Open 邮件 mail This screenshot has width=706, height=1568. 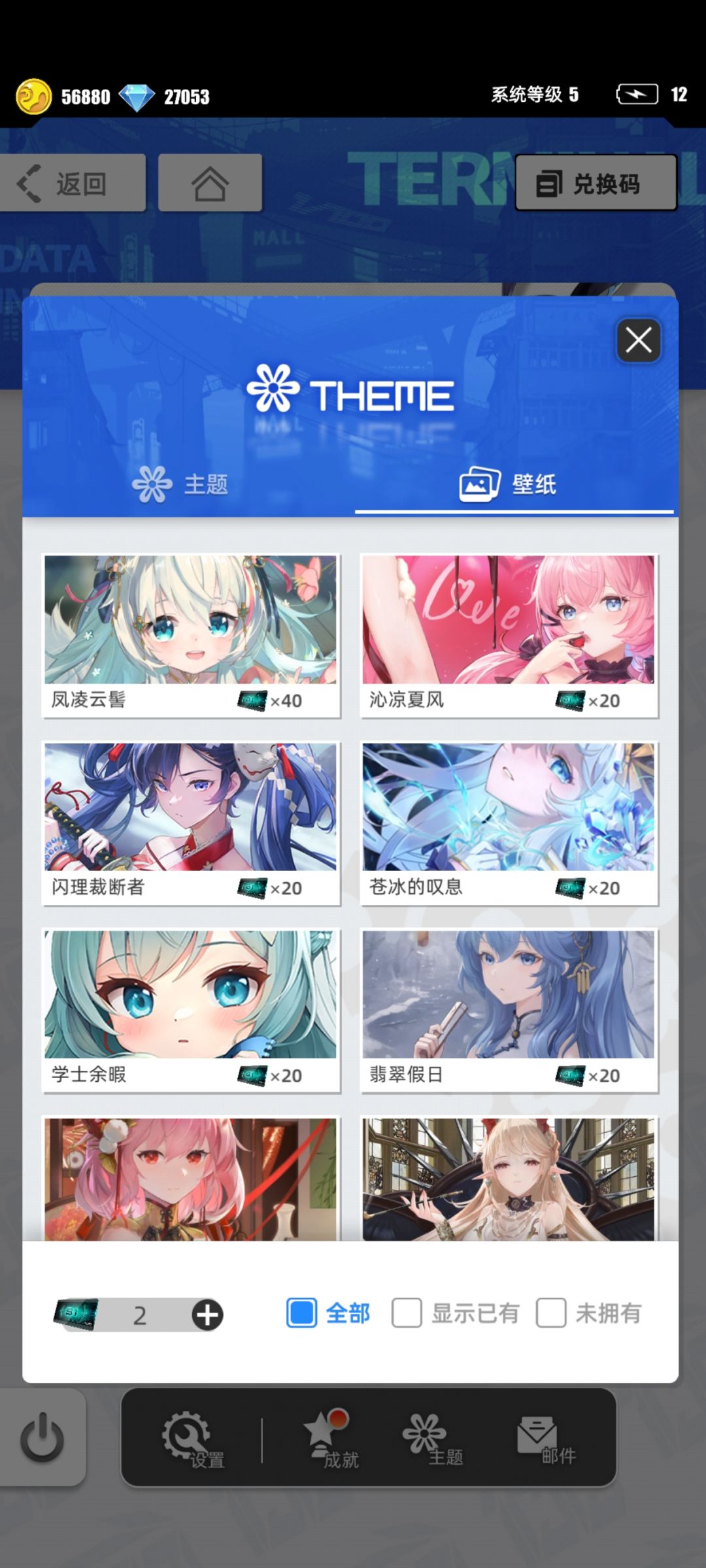(x=546, y=1440)
